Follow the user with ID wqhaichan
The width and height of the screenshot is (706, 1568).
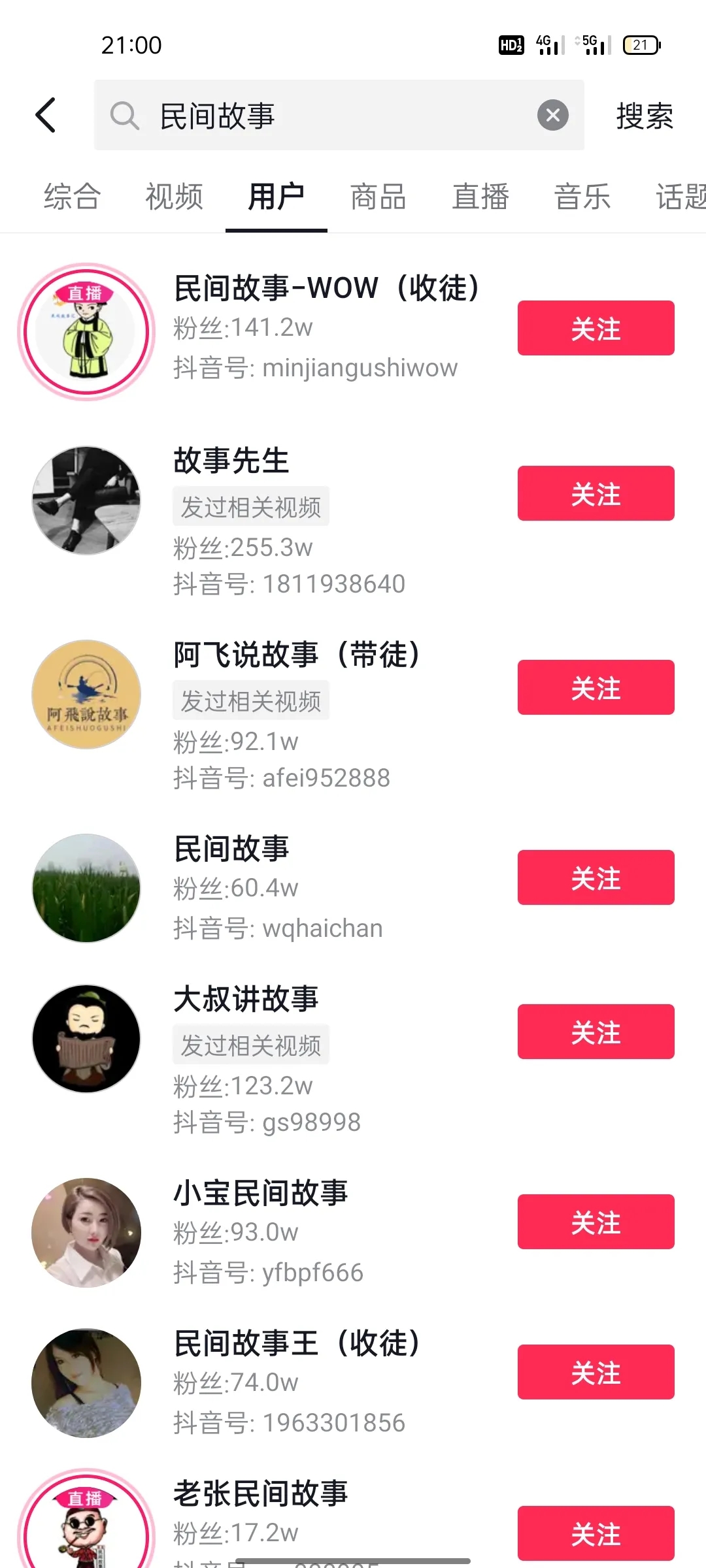pyautogui.click(x=596, y=877)
